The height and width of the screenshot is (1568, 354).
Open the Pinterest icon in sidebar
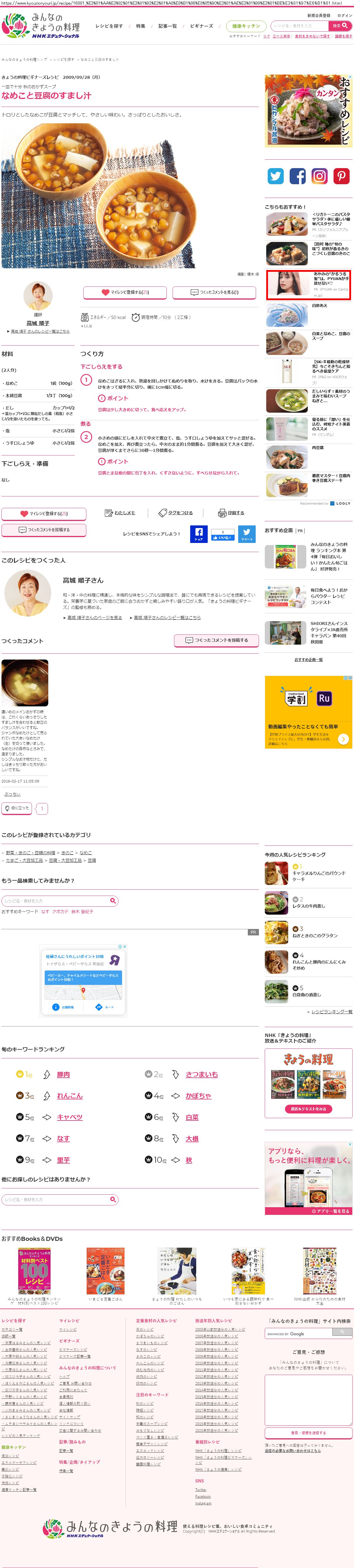pos(341,176)
